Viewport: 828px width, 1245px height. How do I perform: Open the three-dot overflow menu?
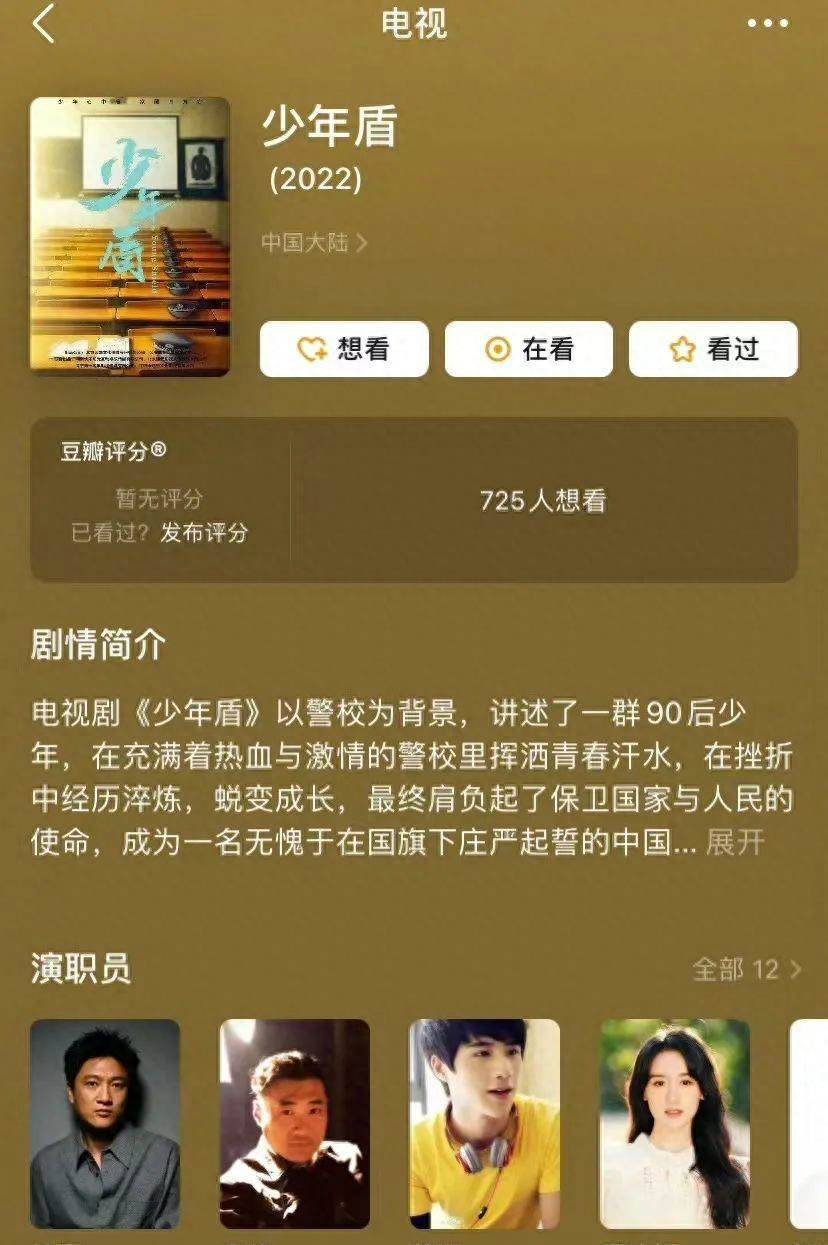pyautogui.click(x=767, y=24)
